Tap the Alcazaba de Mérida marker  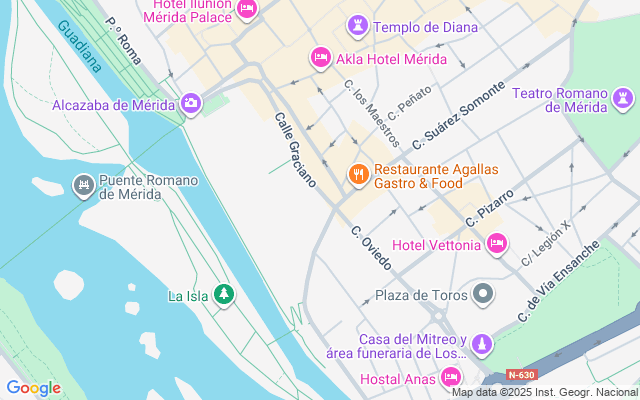(191, 103)
